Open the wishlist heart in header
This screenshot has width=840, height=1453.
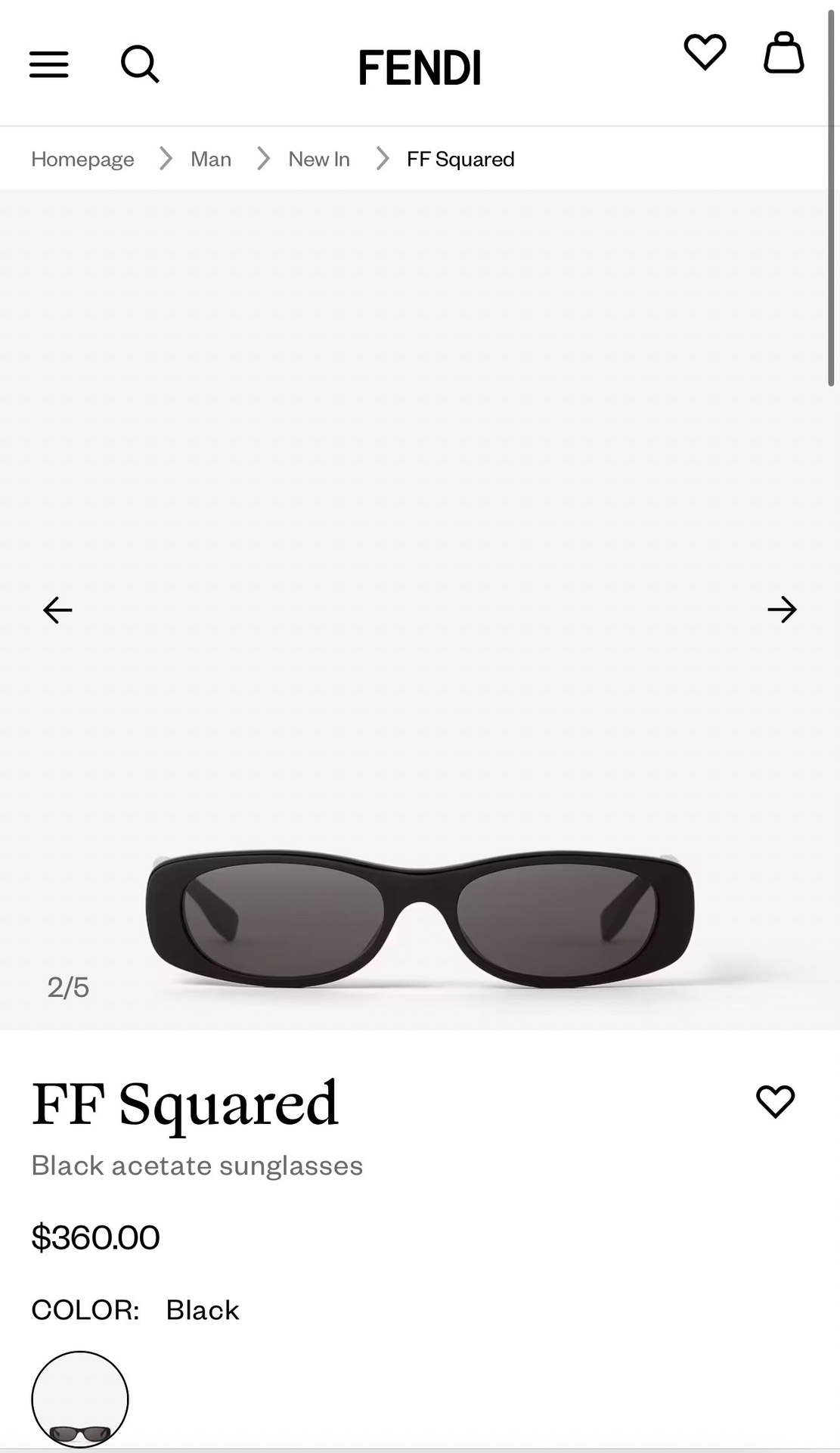tap(705, 52)
